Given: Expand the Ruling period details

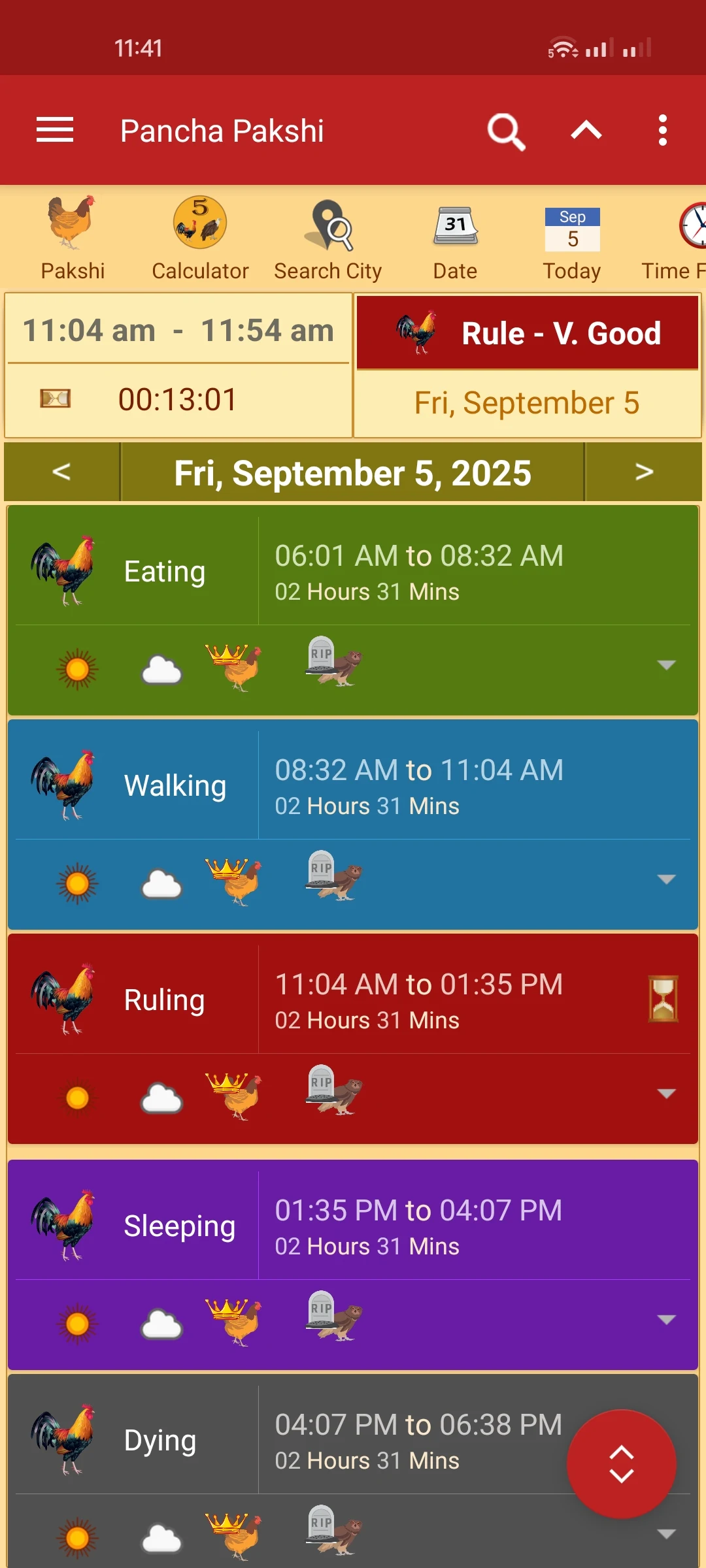Looking at the screenshot, I should coord(665,1094).
